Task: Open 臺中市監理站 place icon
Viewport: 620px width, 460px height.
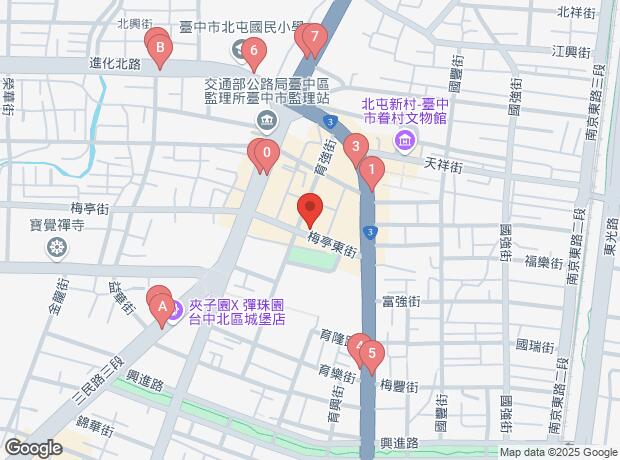Action: click(x=267, y=122)
